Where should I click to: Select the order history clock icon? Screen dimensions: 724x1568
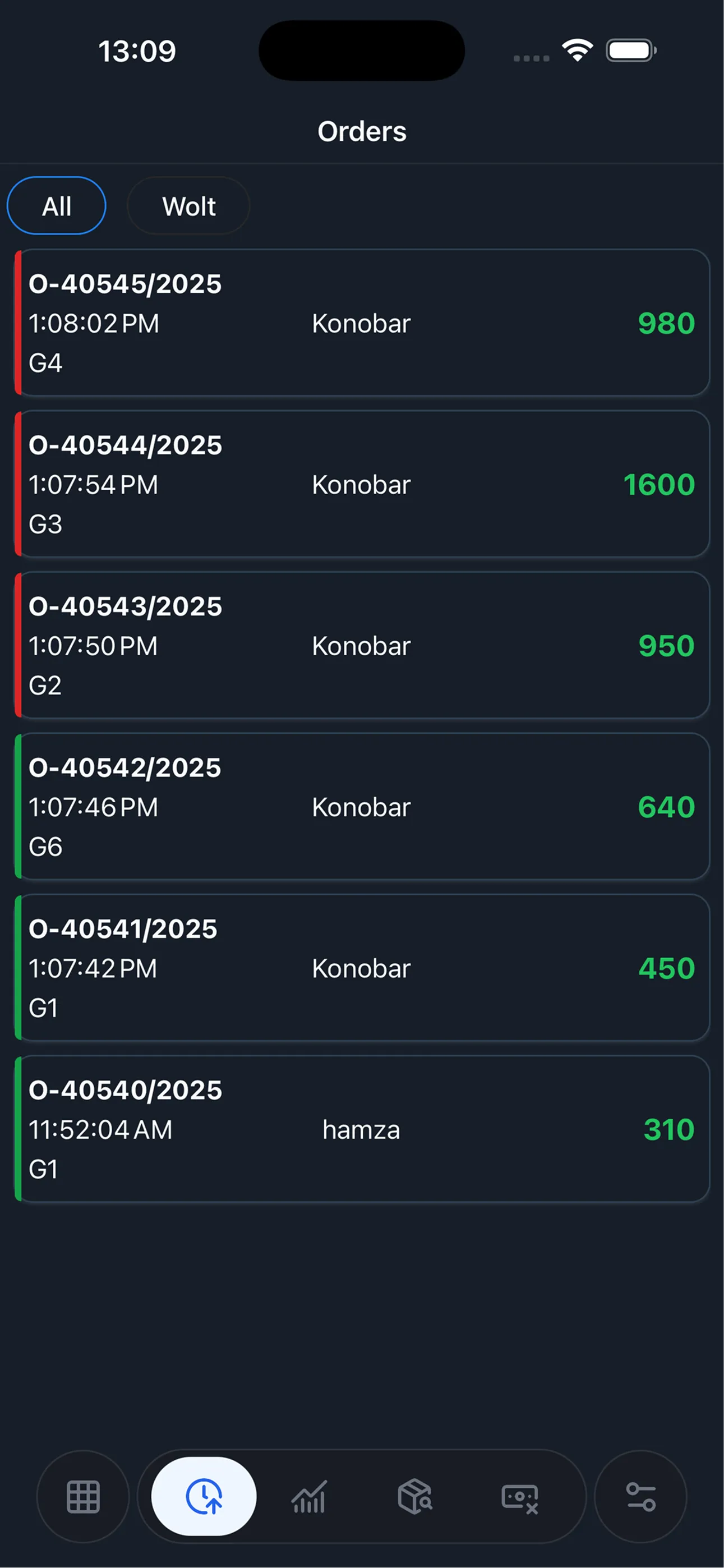pos(203,1497)
